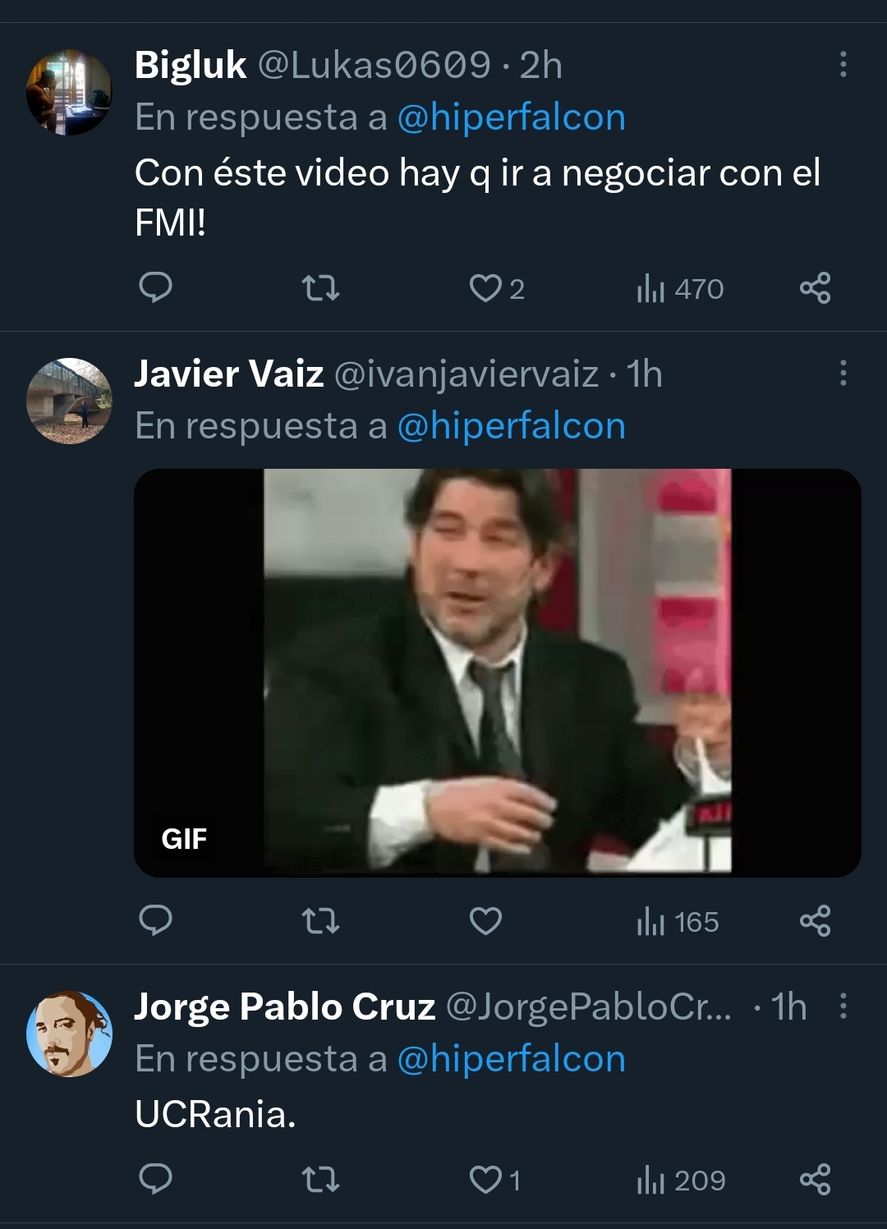The height and width of the screenshot is (1229, 887).
Task: Retweet Javier Vaiz's GIF reply
Action: (320, 921)
